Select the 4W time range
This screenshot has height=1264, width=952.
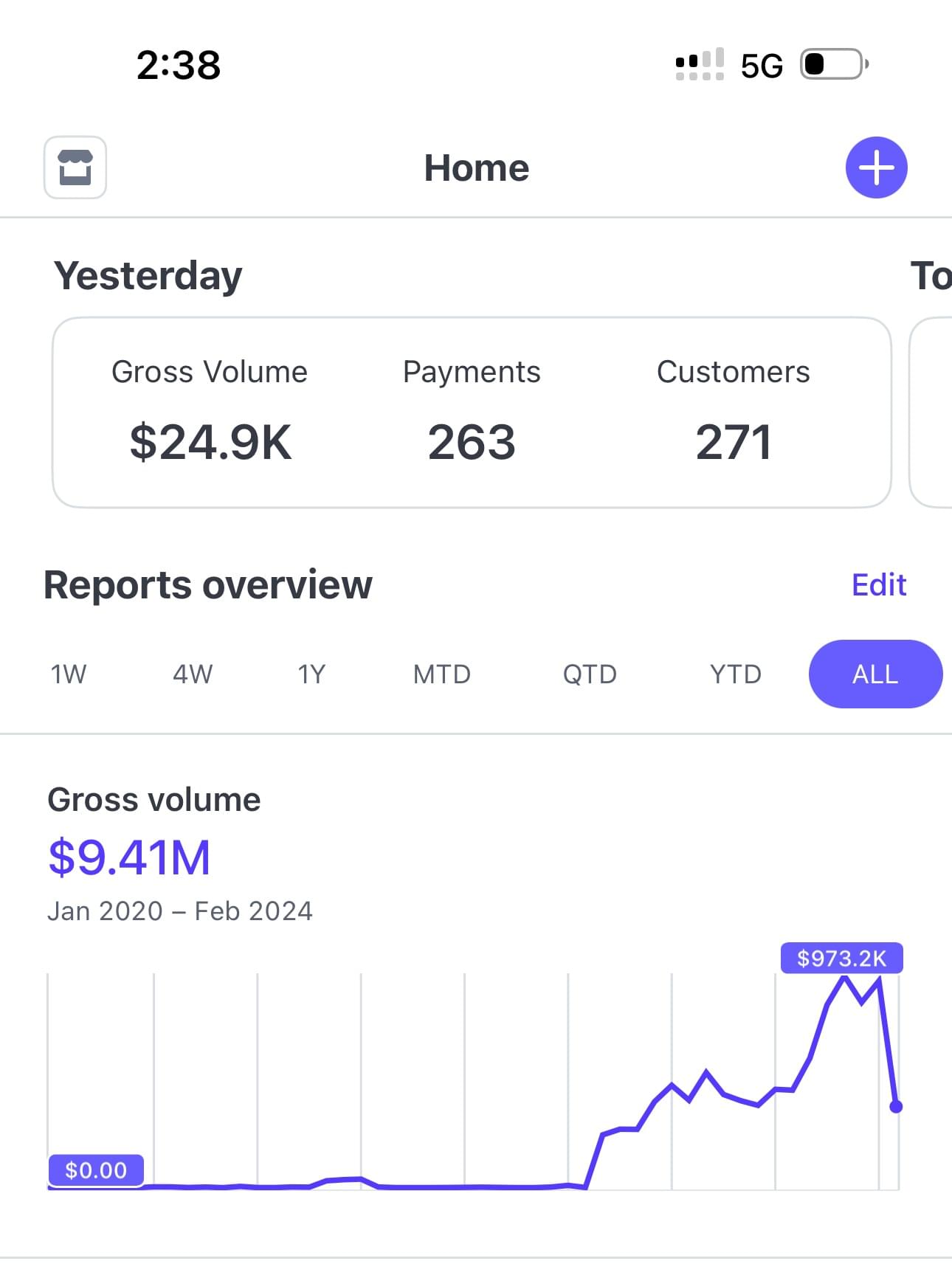tap(193, 674)
